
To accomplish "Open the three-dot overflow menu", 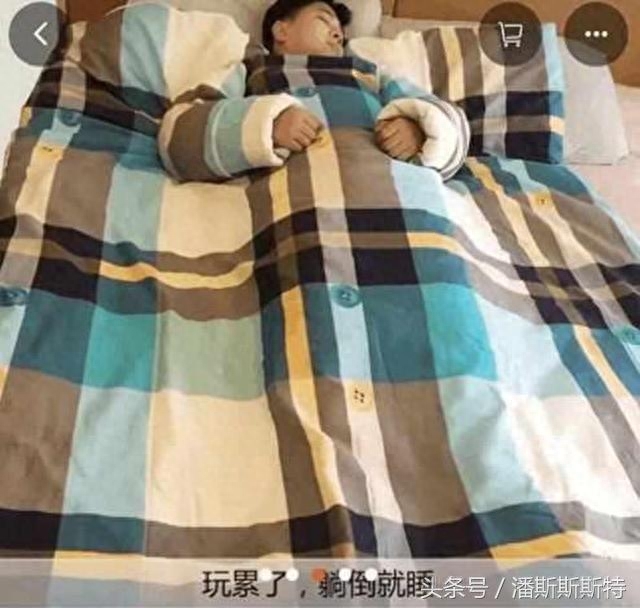I will 595,34.
